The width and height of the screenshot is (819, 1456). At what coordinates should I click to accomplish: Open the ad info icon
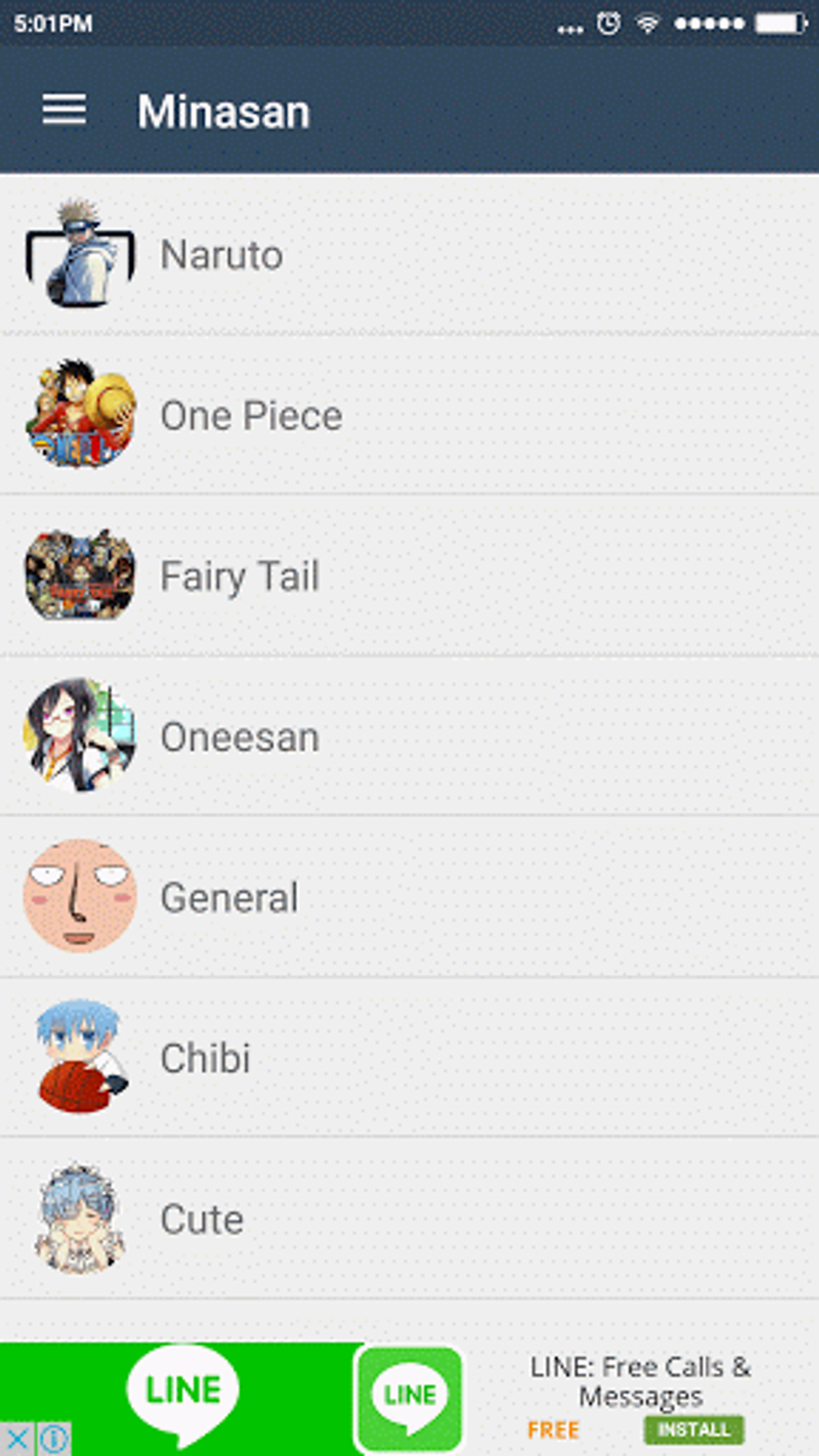(54, 1439)
